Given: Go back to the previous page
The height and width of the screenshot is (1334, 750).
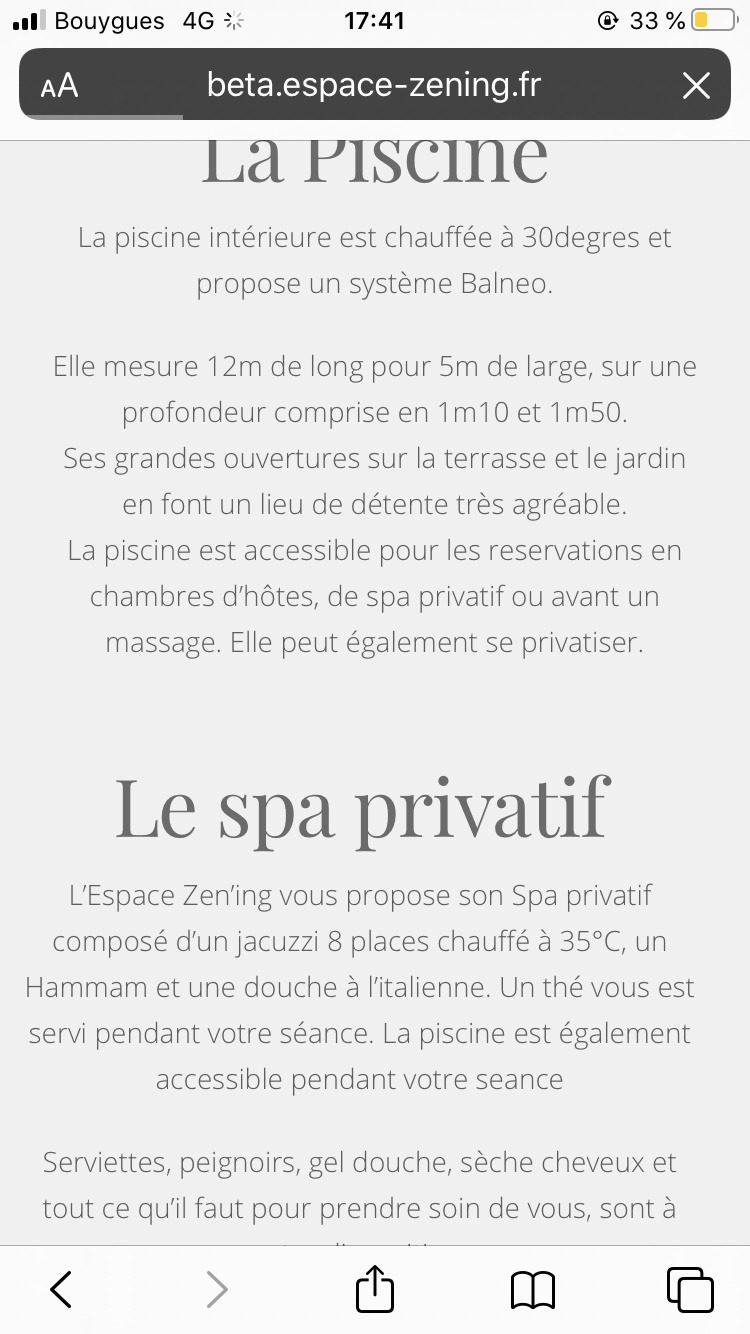Looking at the screenshot, I should 61,1289.
